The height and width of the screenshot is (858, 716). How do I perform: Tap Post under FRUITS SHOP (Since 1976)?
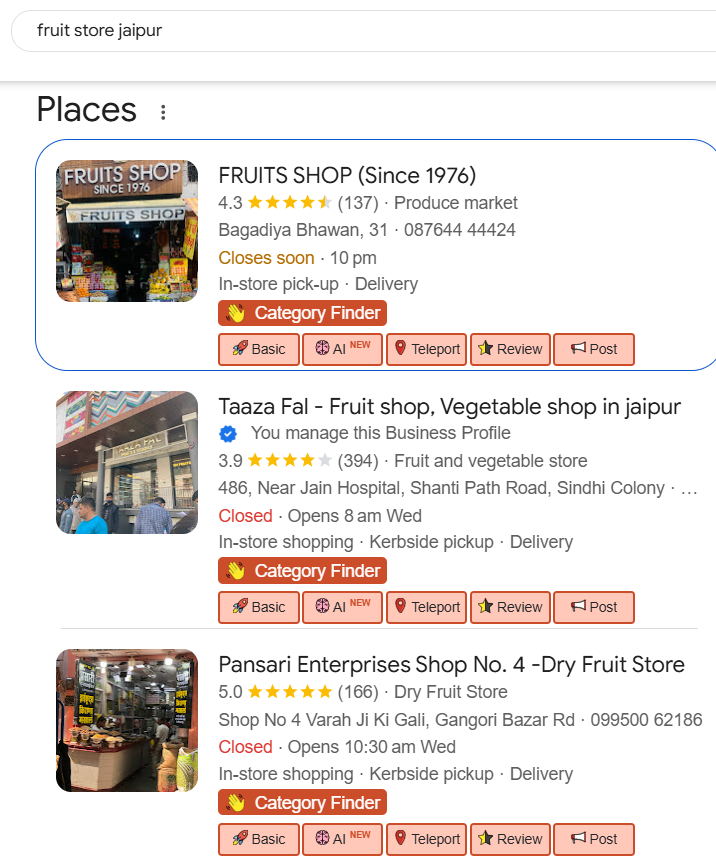[x=594, y=349]
